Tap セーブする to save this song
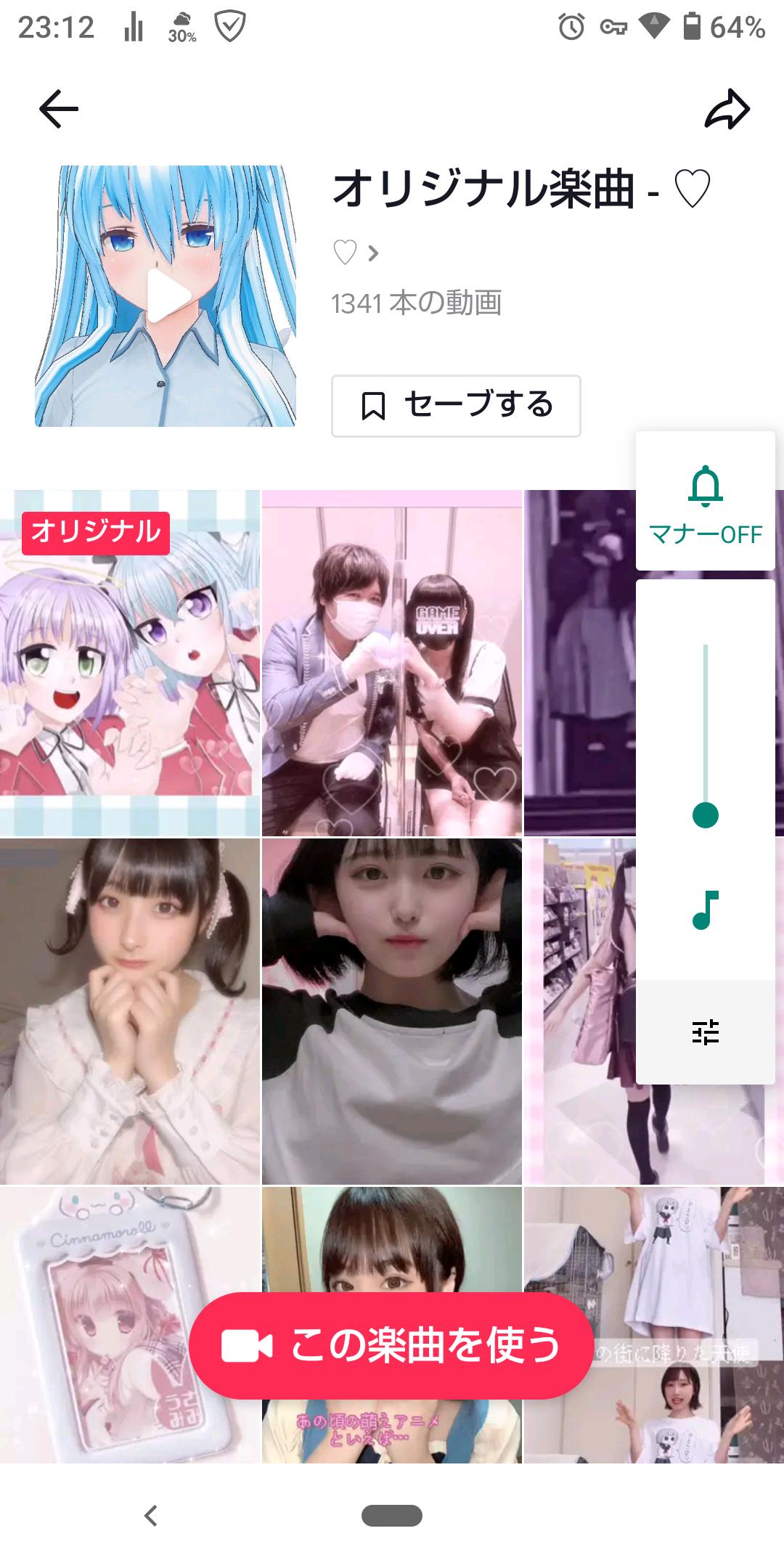Screen dimensions: 784x1568 coord(456,406)
